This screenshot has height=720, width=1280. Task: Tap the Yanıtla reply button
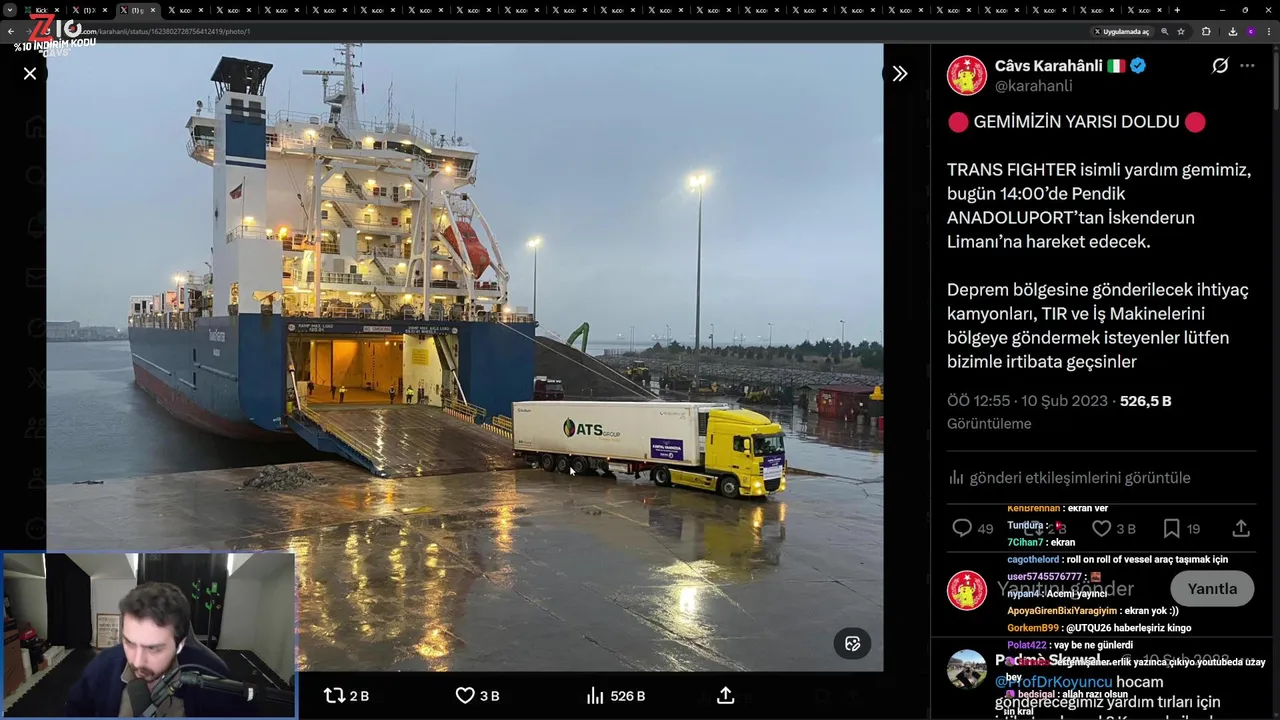1212,589
